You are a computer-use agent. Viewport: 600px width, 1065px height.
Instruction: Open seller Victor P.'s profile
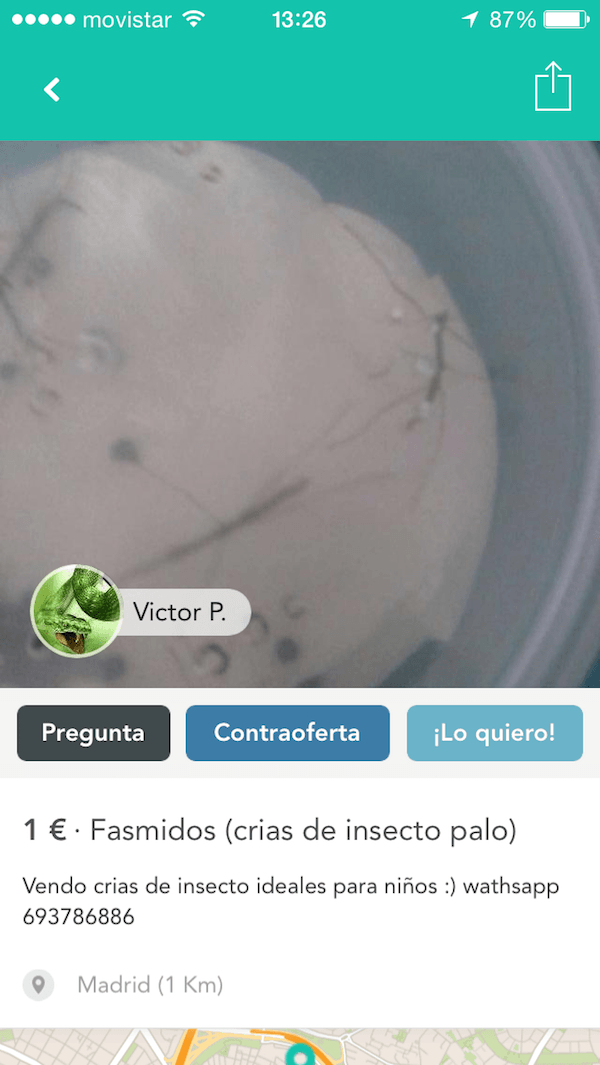[140, 612]
